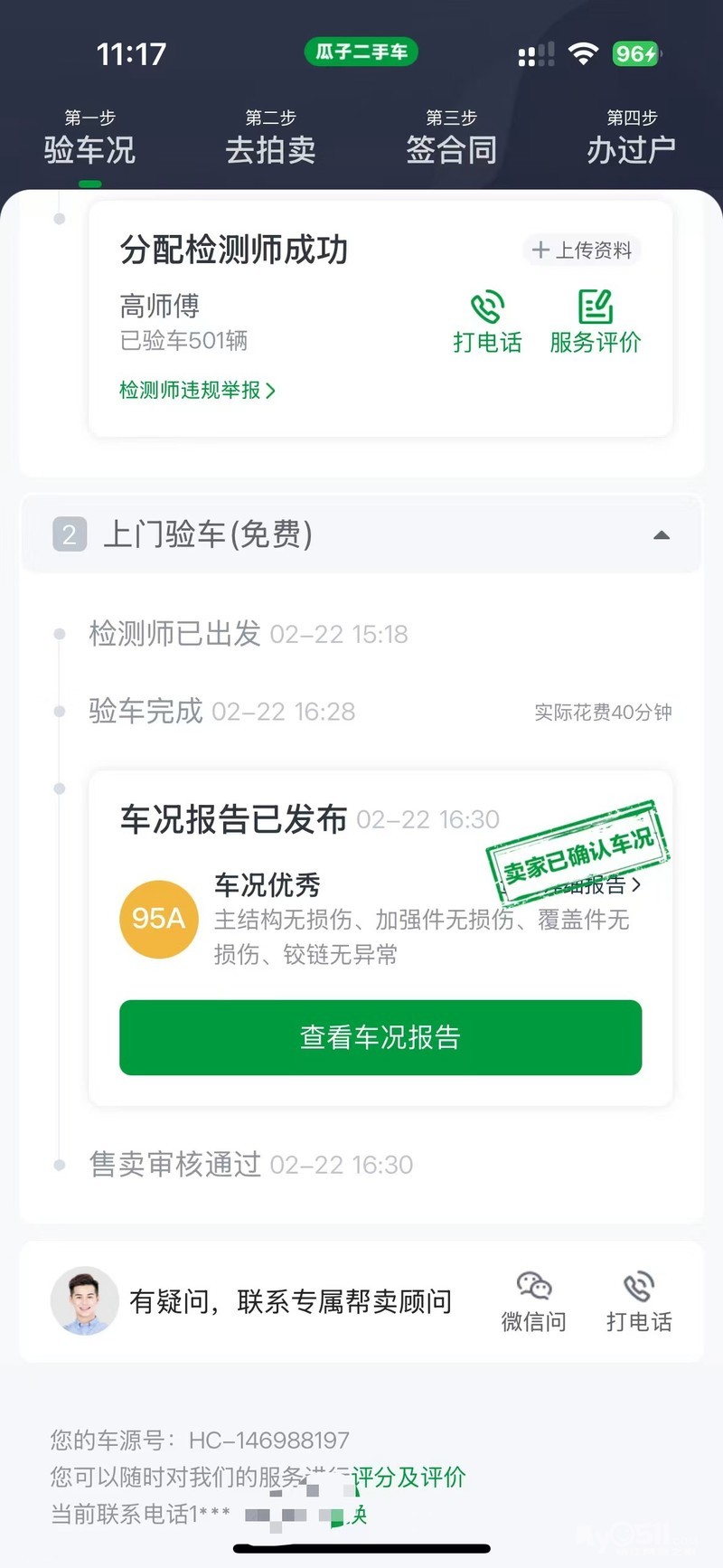This screenshot has height=1568, width=723.
Task: Call inspector 高师傅 via 打电话
Action: click(487, 322)
